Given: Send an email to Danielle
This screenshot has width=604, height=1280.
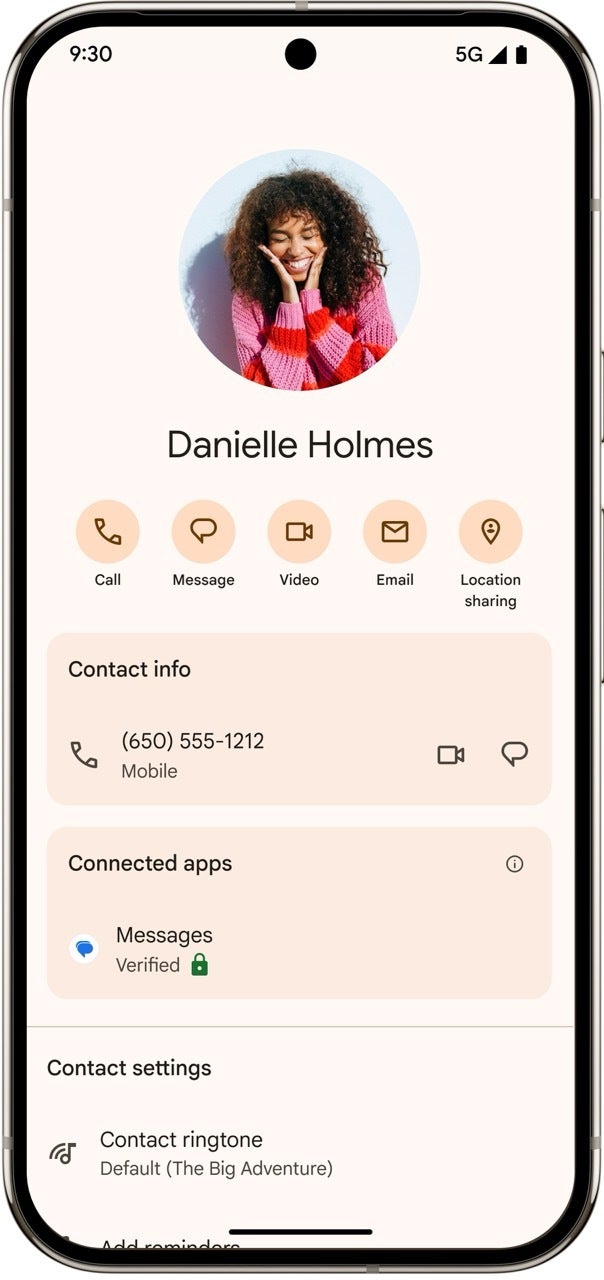Looking at the screenshot, I should 395,532.
